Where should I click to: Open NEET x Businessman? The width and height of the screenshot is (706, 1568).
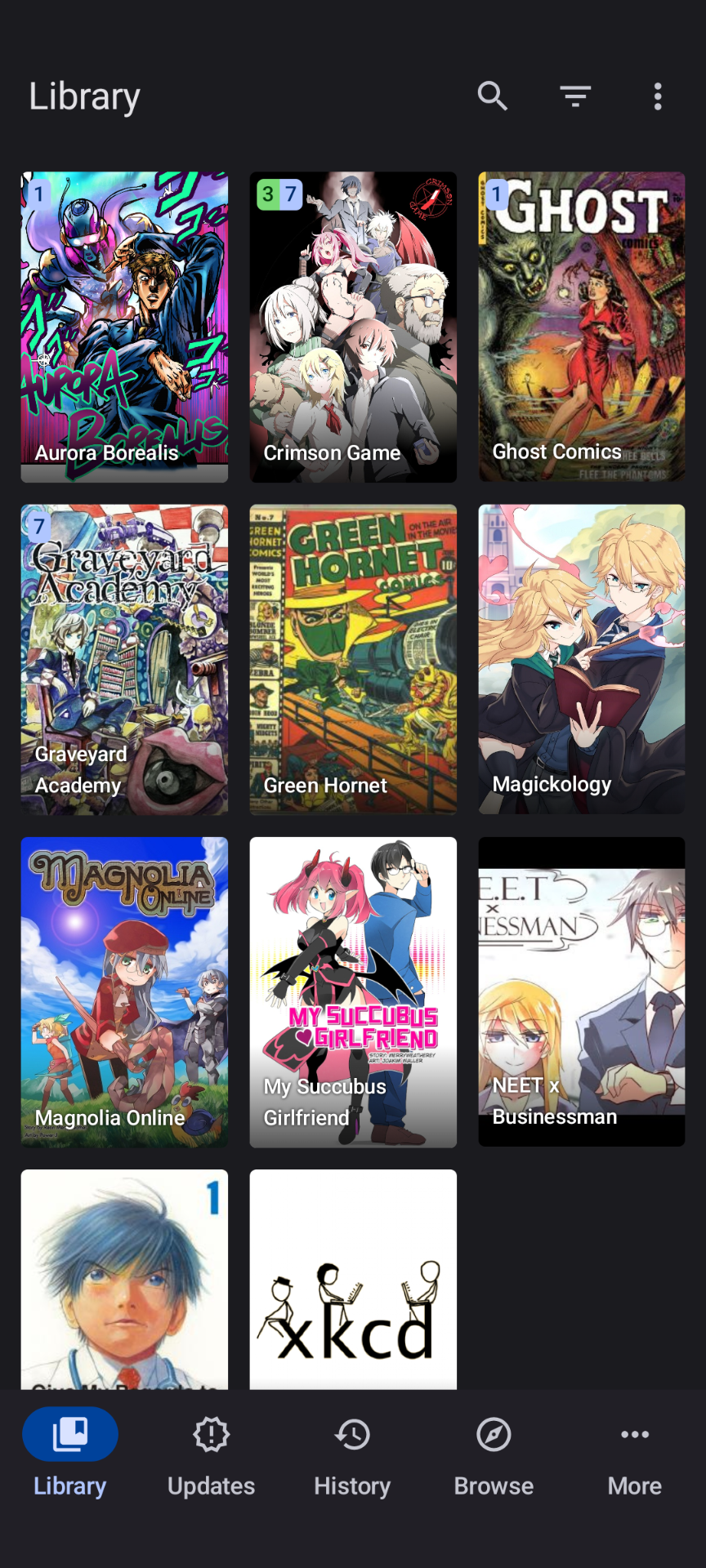[x=582, y=992]
